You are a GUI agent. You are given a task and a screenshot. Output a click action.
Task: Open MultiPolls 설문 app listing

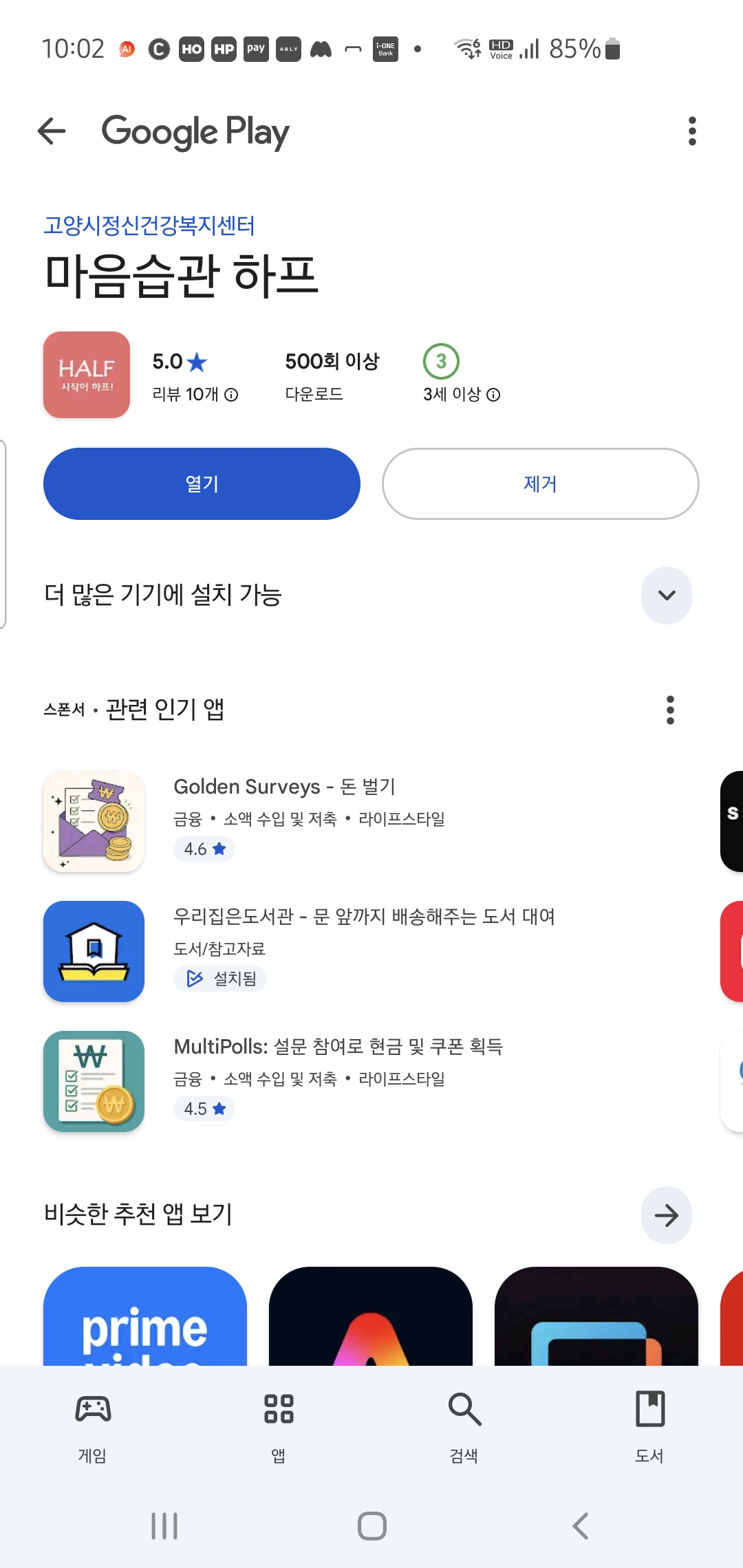coord(338,1047)
